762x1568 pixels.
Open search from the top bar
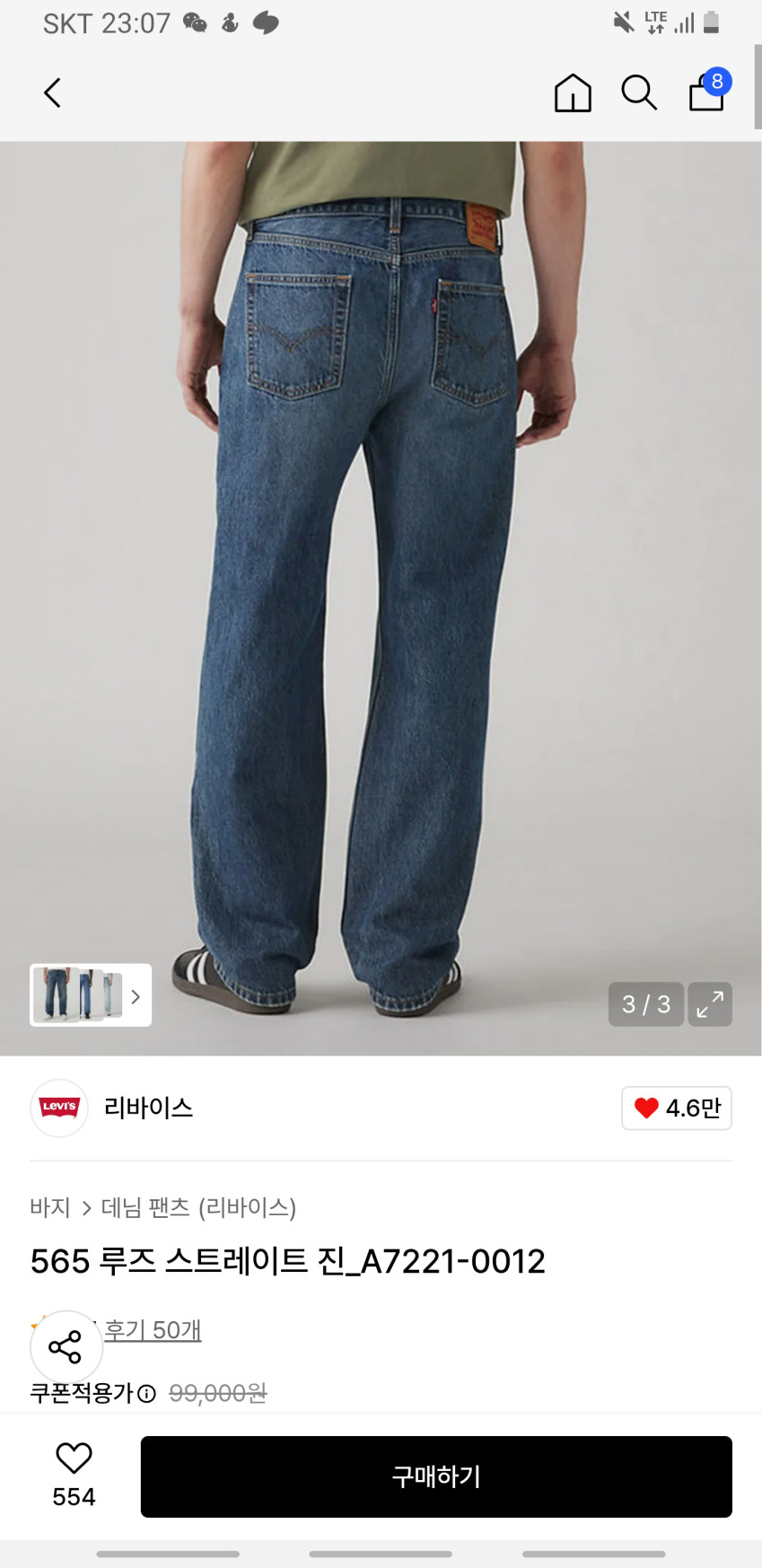click(639, 92)
